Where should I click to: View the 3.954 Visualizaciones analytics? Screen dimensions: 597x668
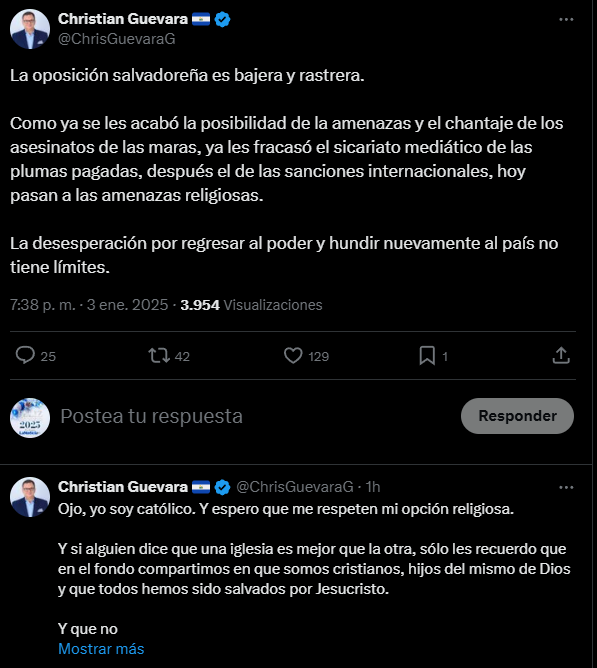pos(251,305)
